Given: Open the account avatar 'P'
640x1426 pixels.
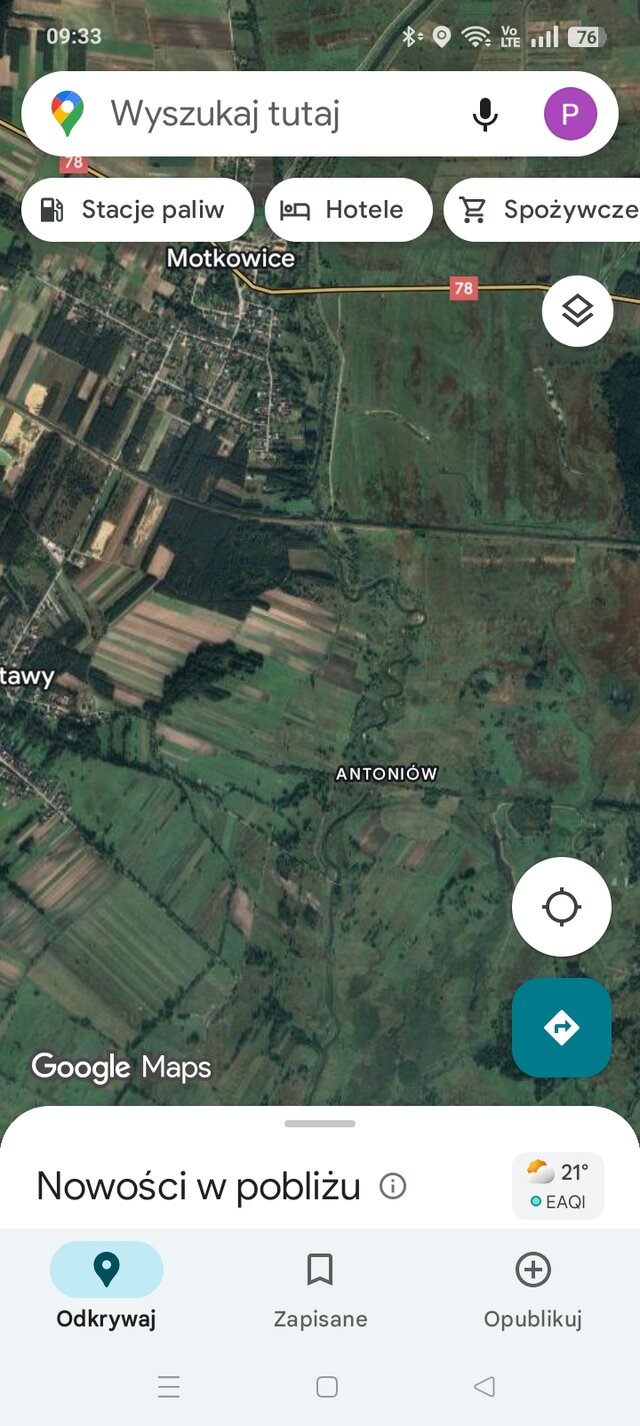Looking at the screenshot, I should tap(570, 114).
